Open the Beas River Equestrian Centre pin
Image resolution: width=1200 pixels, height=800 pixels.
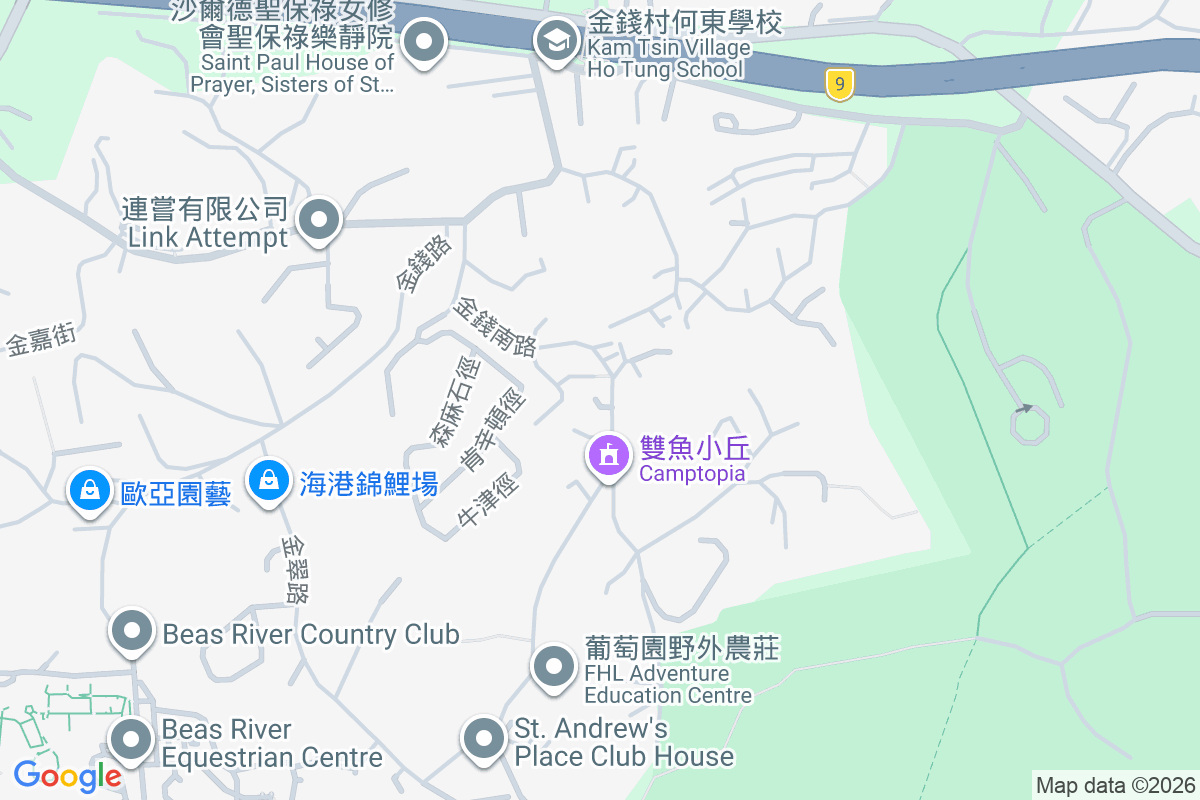tap(131, 741)
